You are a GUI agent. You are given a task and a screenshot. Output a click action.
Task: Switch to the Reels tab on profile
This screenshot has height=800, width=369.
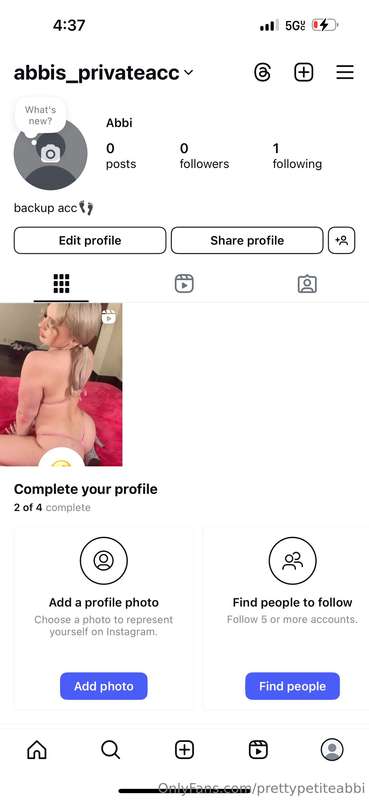pyautogui.click(x=184, y=284)
